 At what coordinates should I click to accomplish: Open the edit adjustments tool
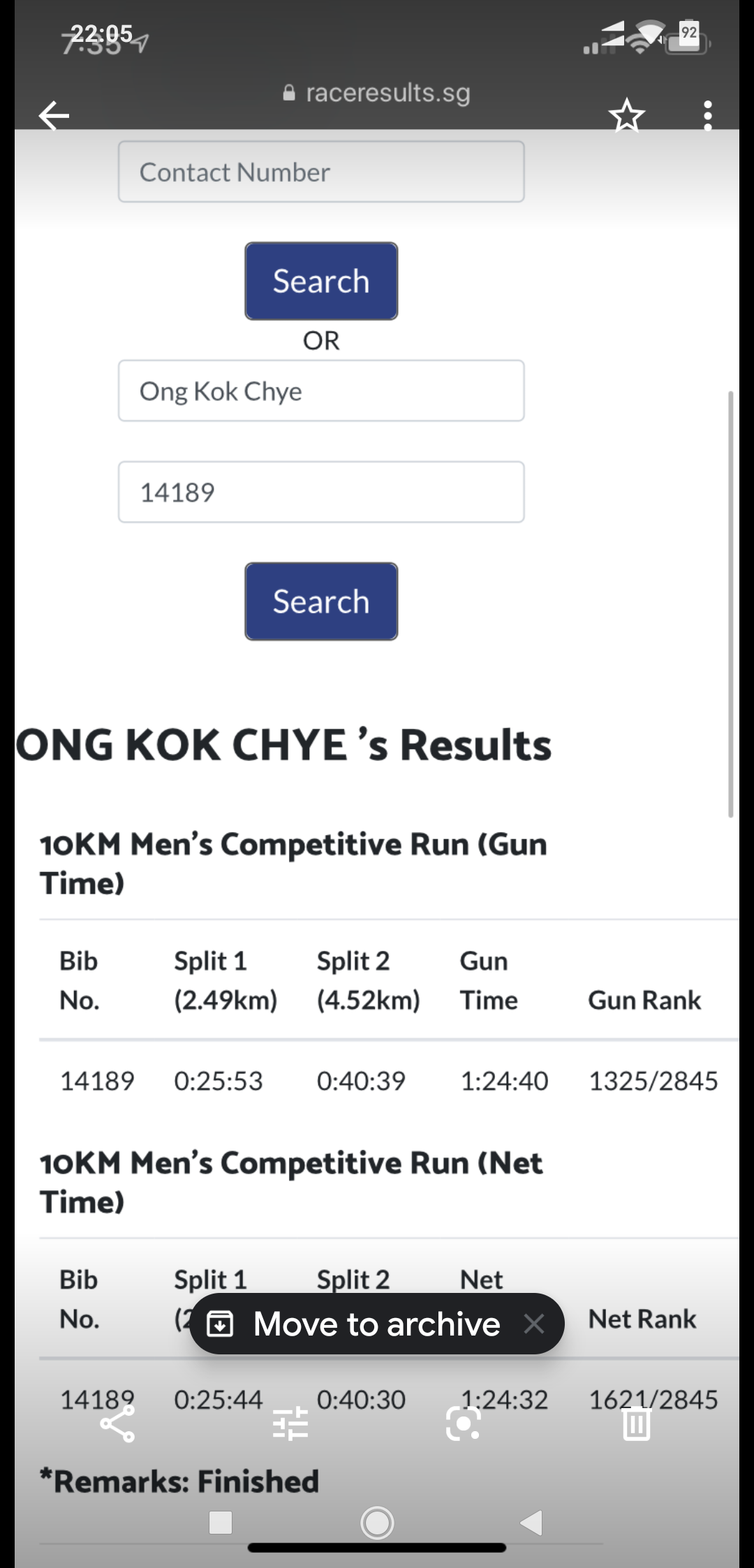(290, 1423)
